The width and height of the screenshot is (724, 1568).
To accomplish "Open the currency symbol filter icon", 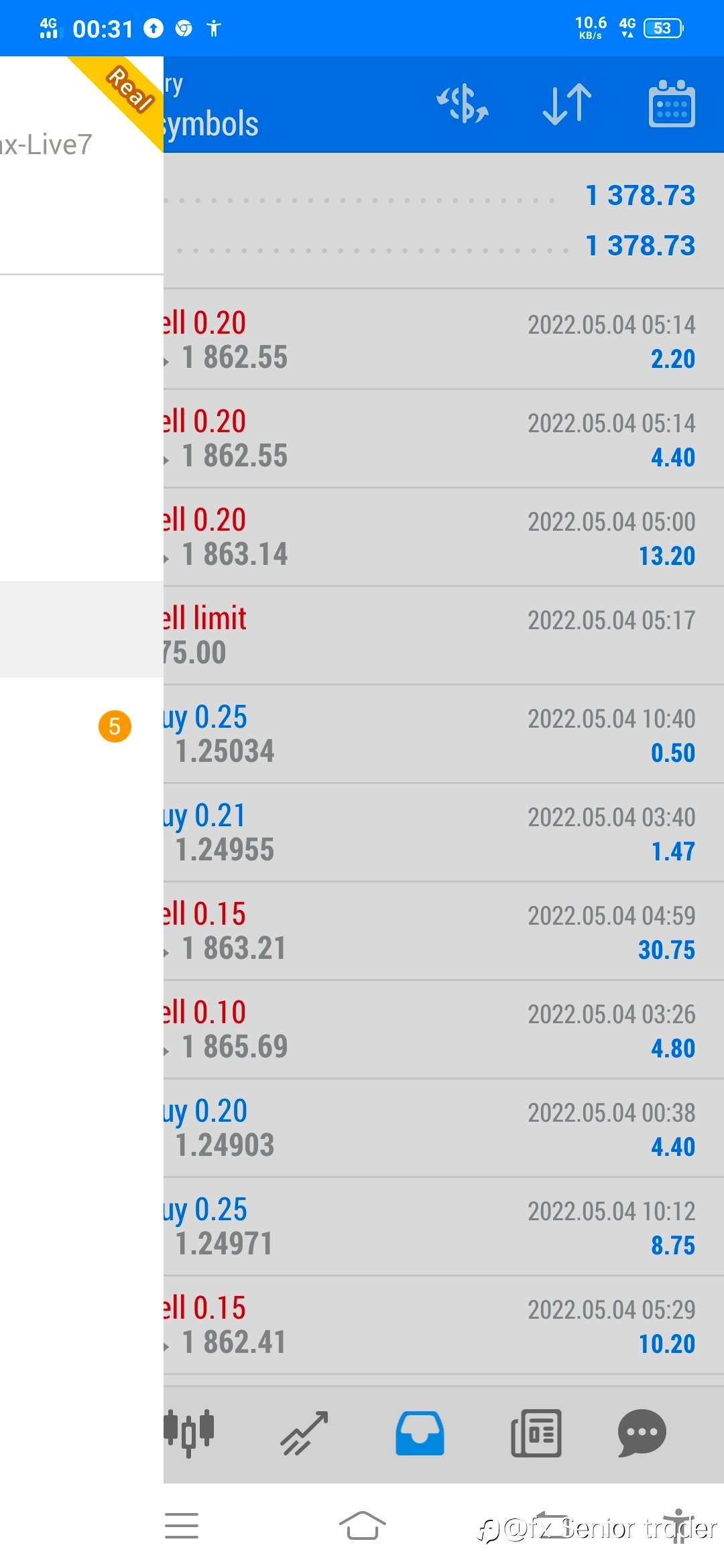I will (463, 104).
